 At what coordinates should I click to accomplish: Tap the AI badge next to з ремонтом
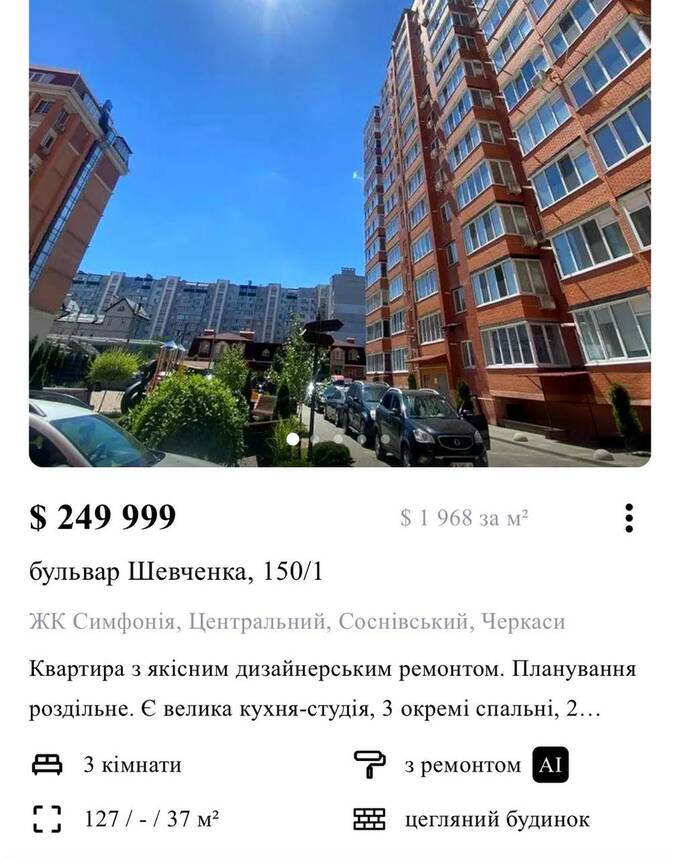click(x=550, y=765)
